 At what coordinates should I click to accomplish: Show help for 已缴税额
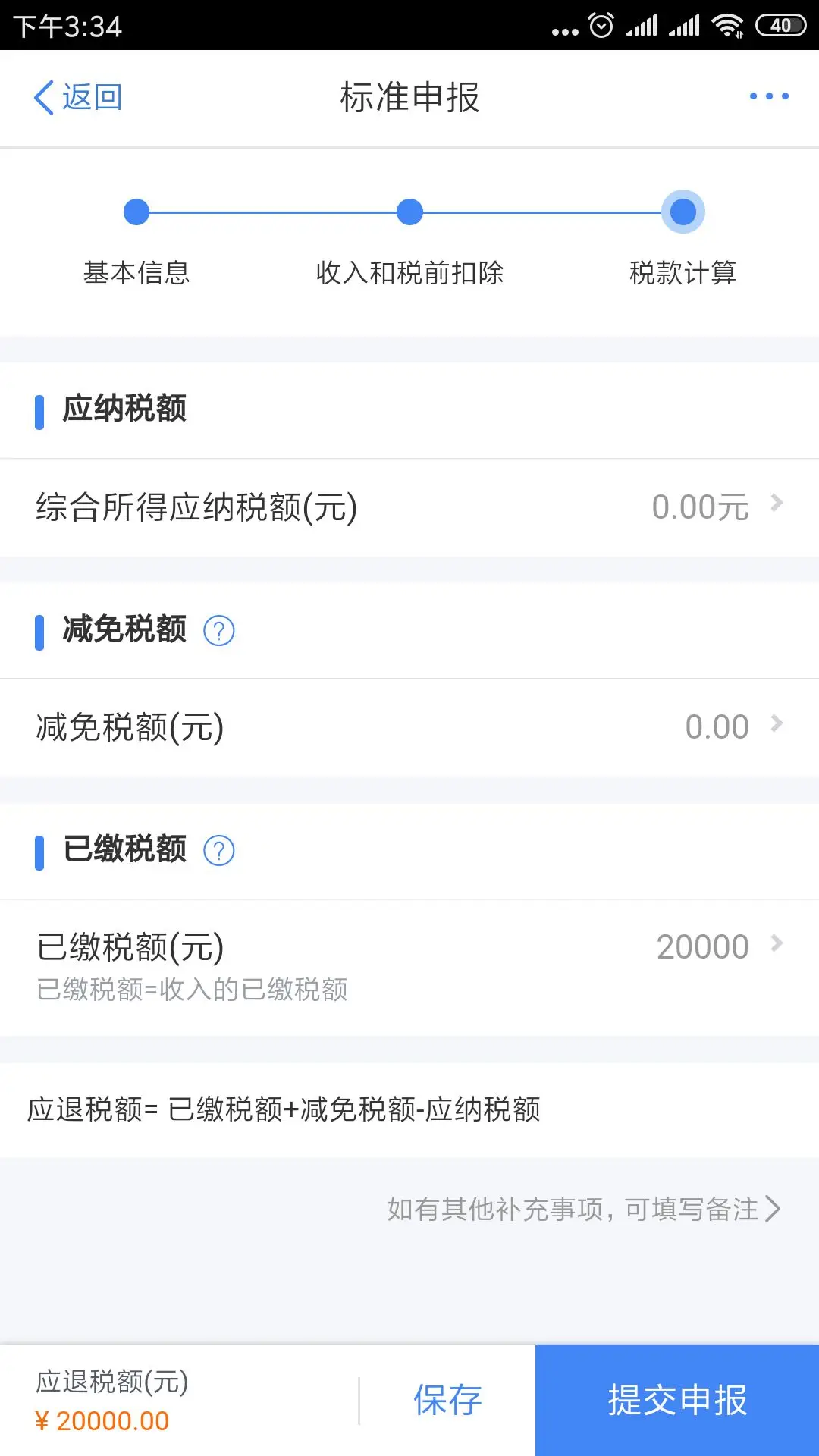[219, 850]
